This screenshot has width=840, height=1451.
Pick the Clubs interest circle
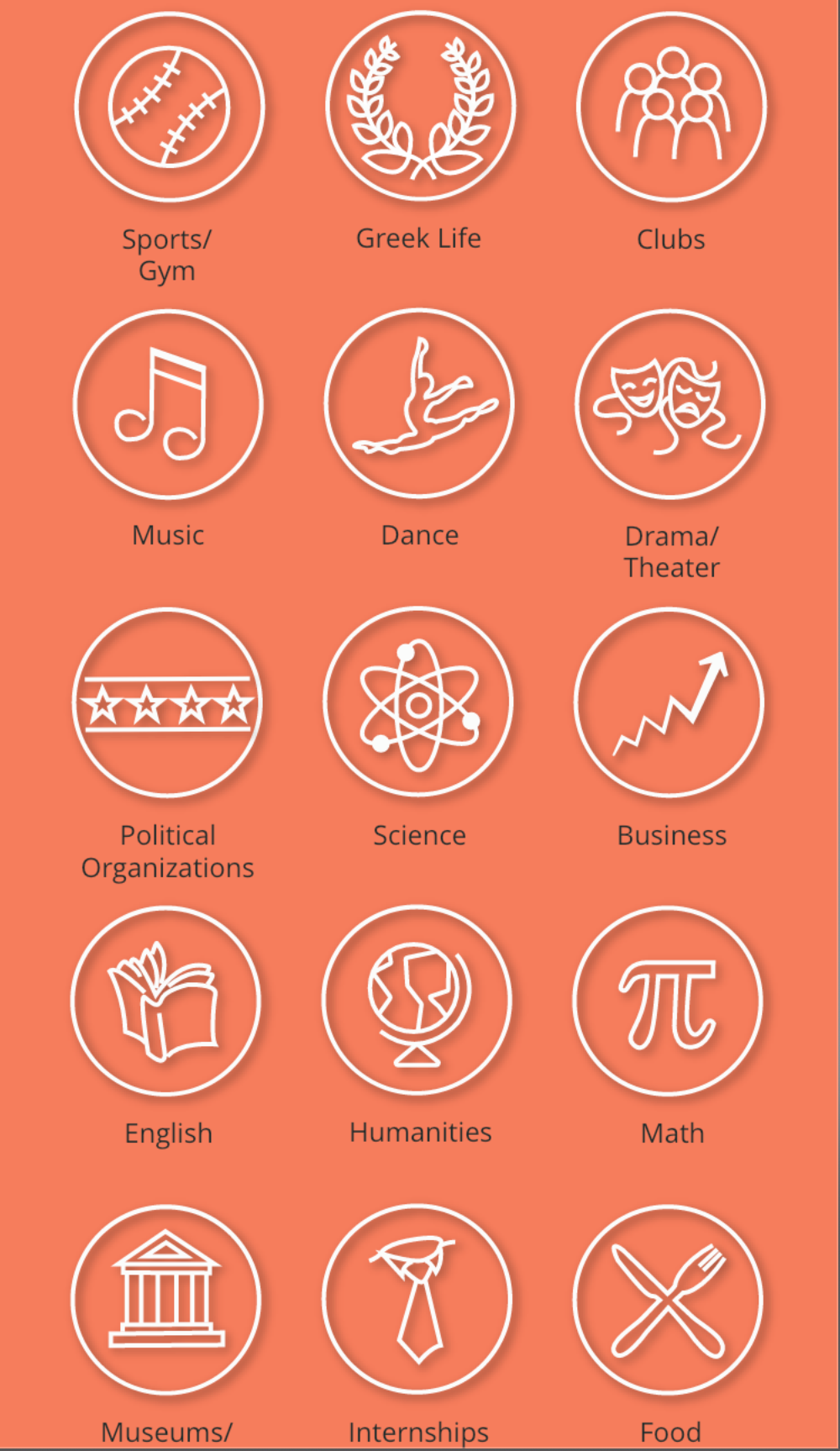(671, 107)
